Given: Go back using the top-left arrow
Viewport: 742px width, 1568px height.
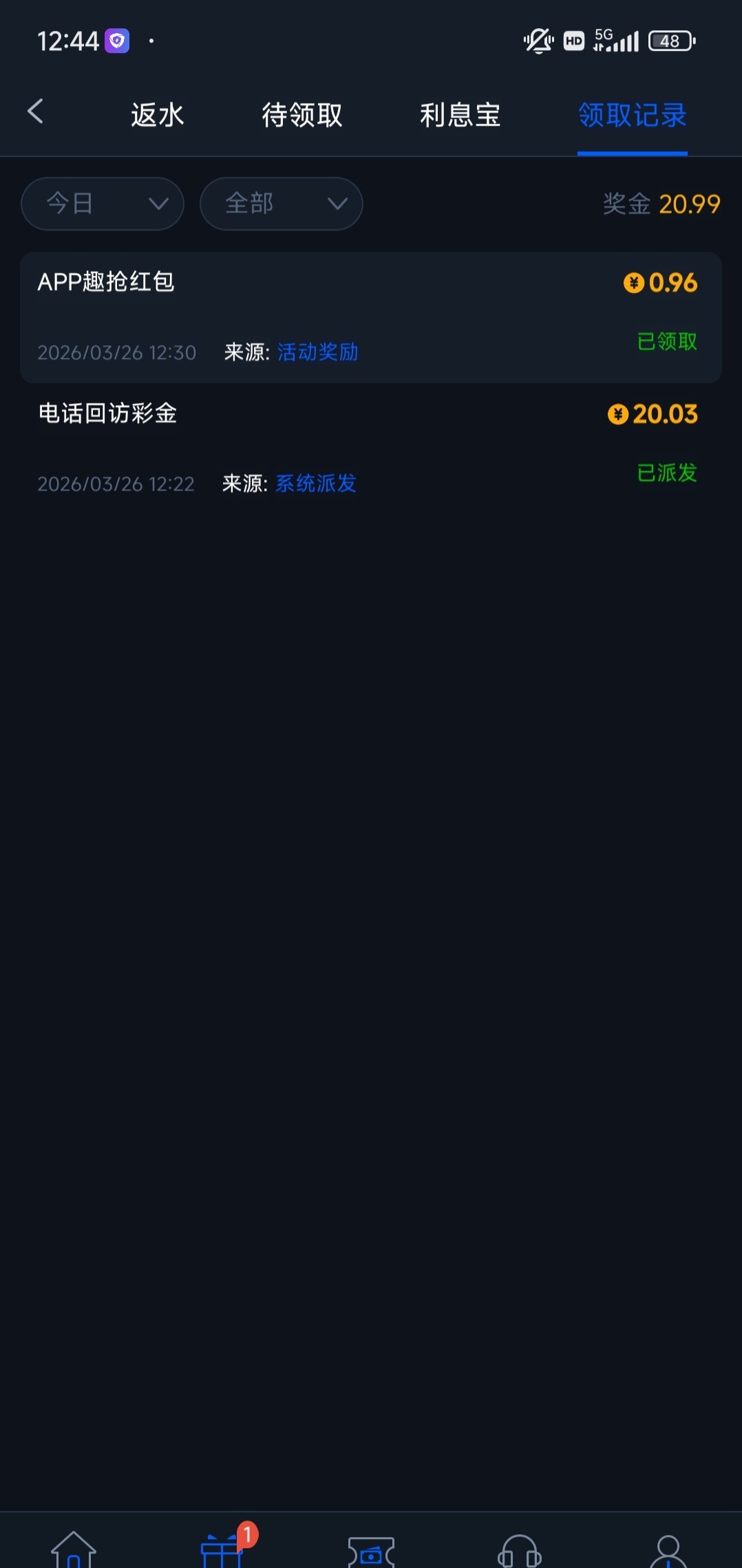Looking at the screenshot, I should [x=36, y=111].
